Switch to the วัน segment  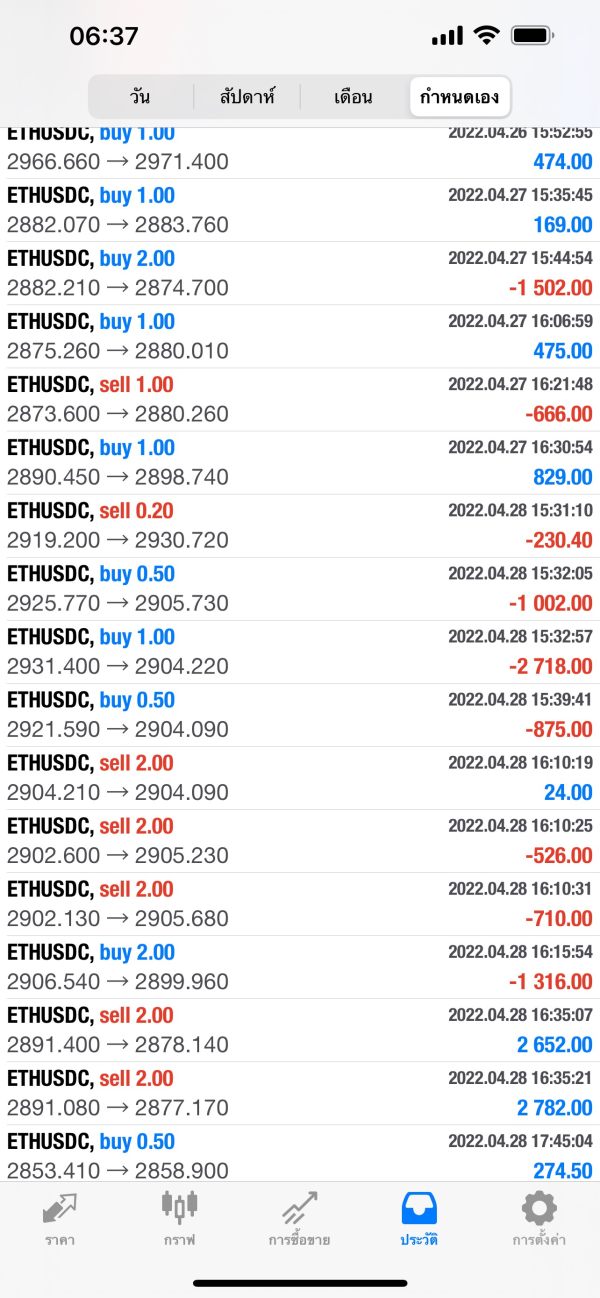141,97
